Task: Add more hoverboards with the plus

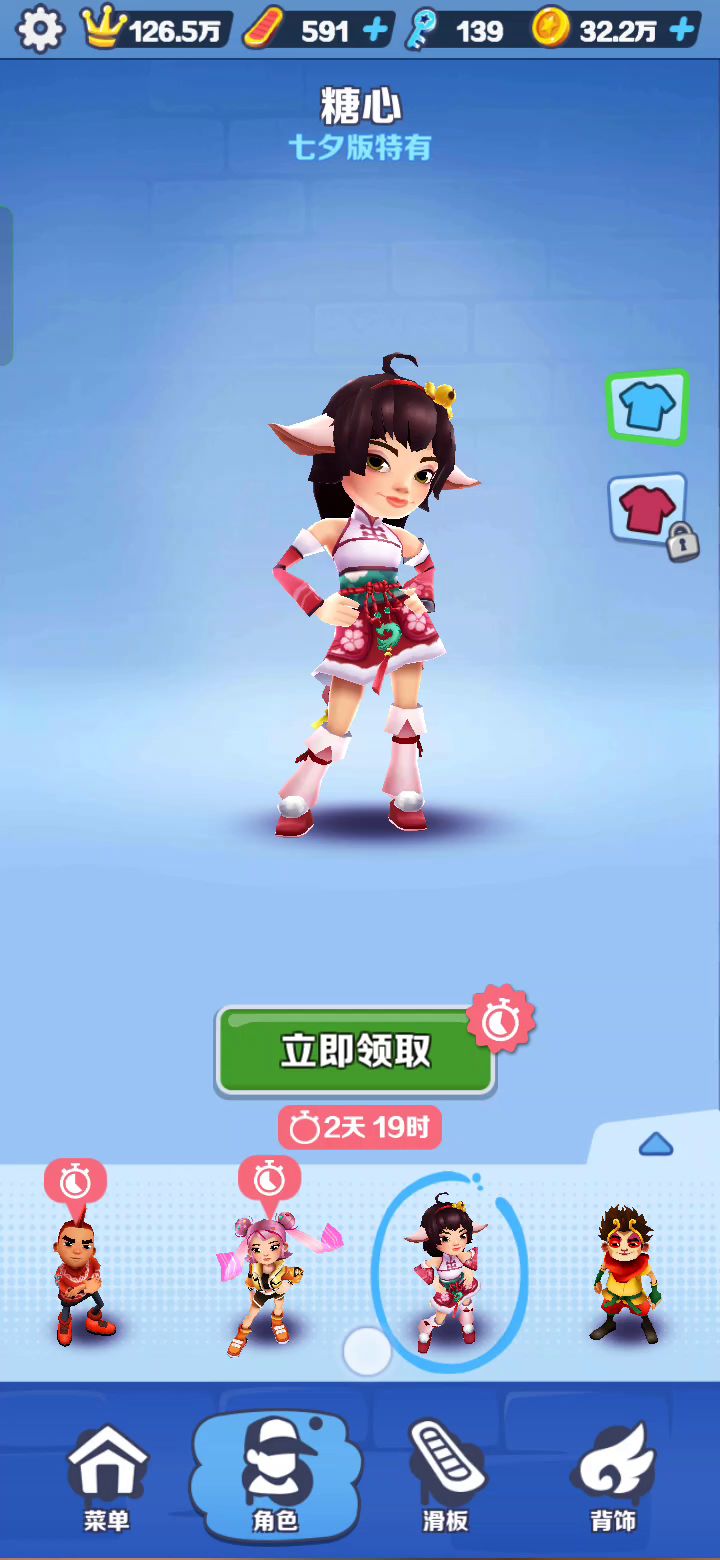Action: 375,31
